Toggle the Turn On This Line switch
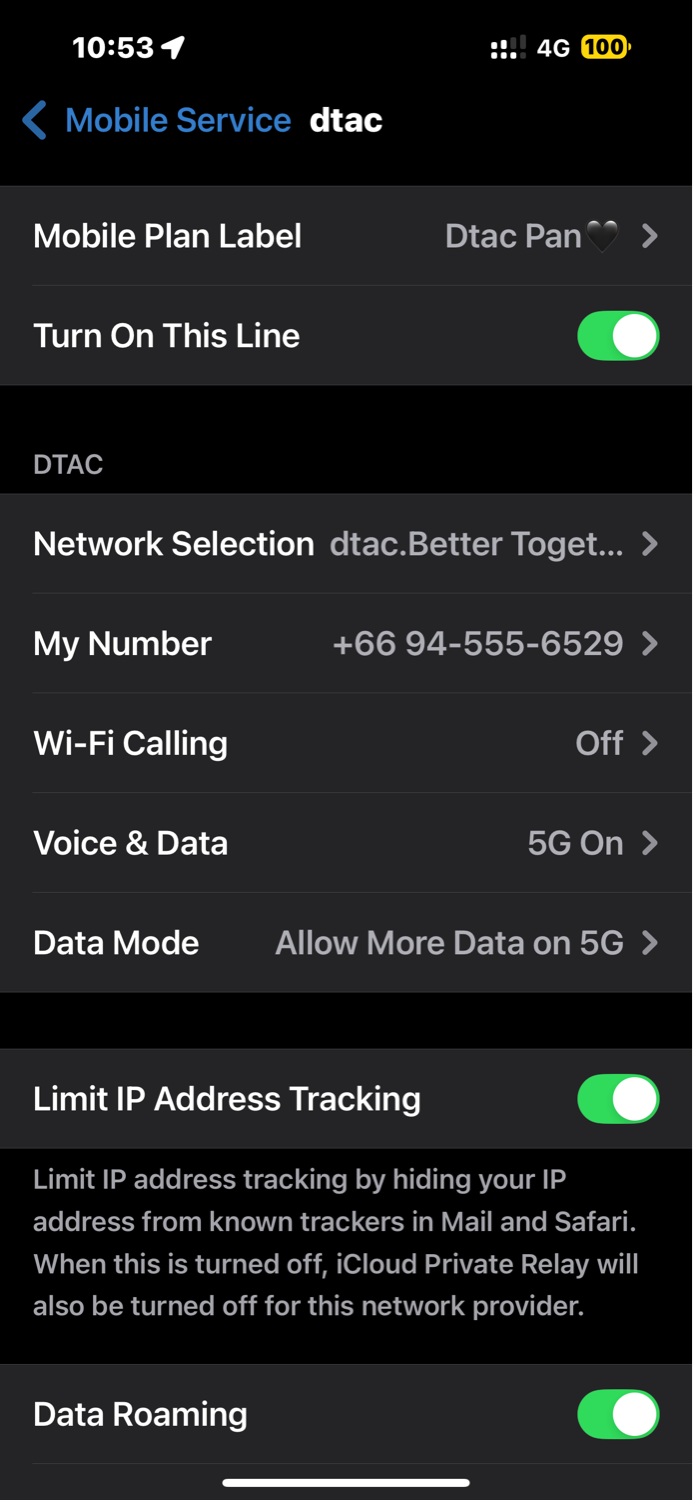 (x=618, y=336)
